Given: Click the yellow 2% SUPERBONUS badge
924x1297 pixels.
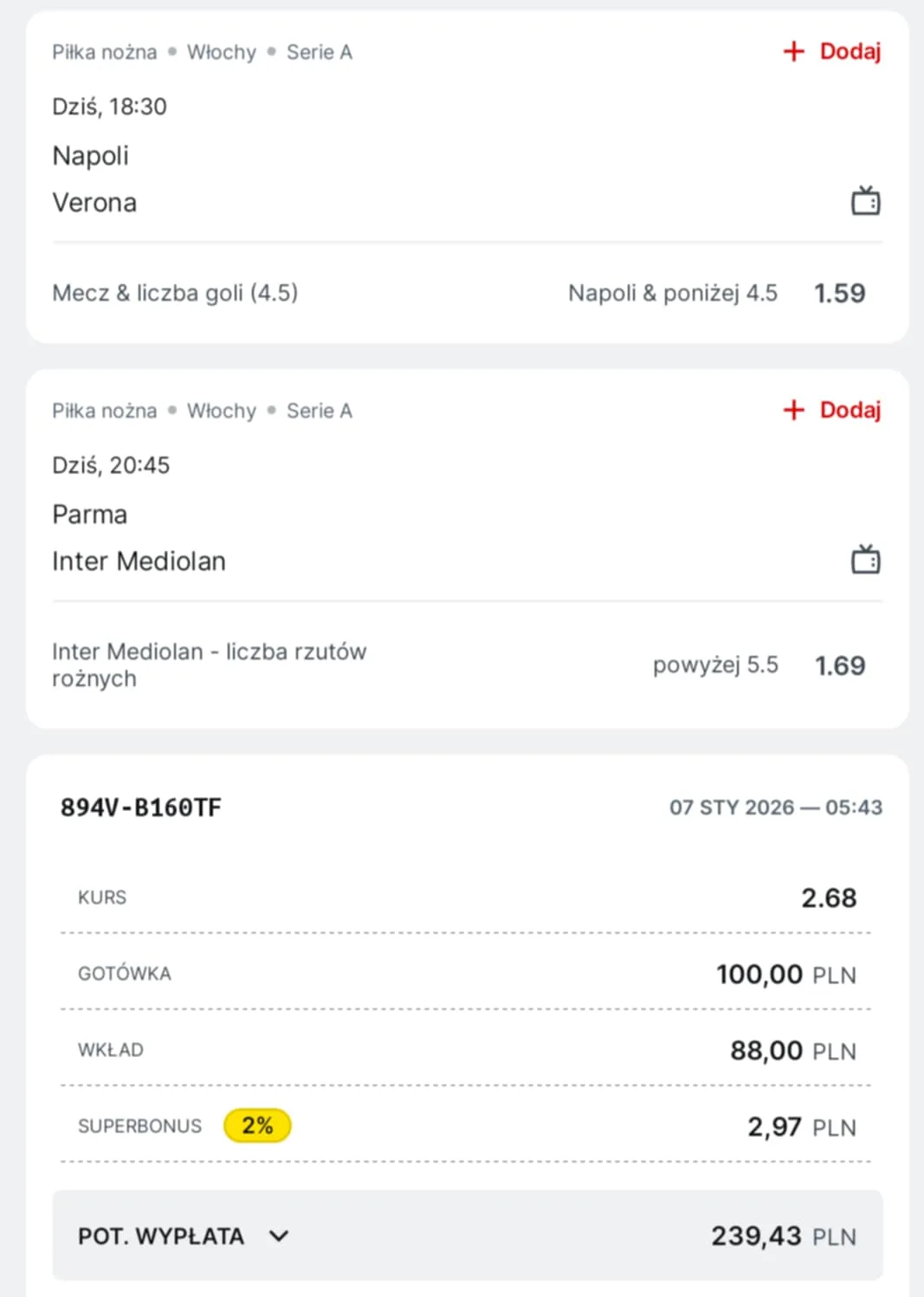Looking at the screenshot, I should pyautogui.click(x=257, y=1125).
